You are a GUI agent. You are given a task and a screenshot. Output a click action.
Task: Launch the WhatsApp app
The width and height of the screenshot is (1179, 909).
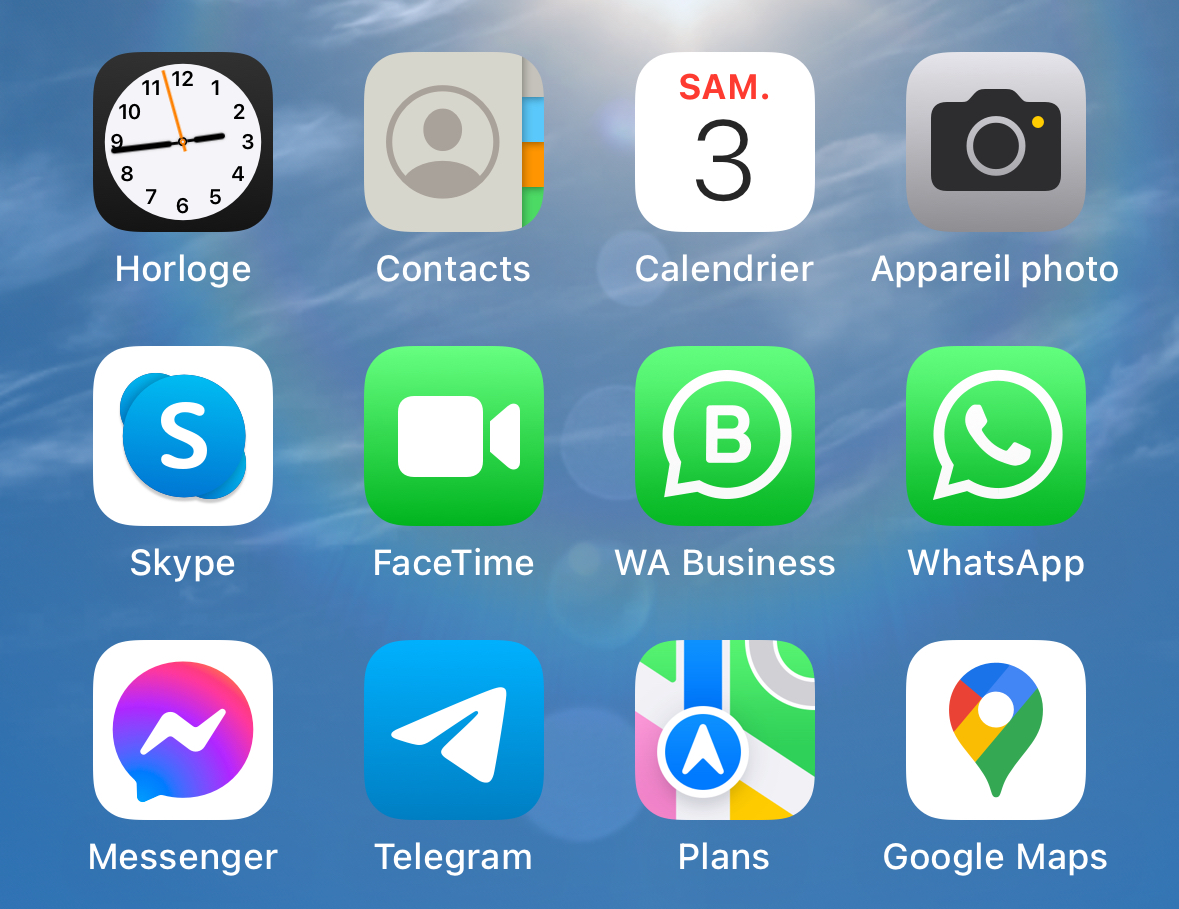coord(996,436)
